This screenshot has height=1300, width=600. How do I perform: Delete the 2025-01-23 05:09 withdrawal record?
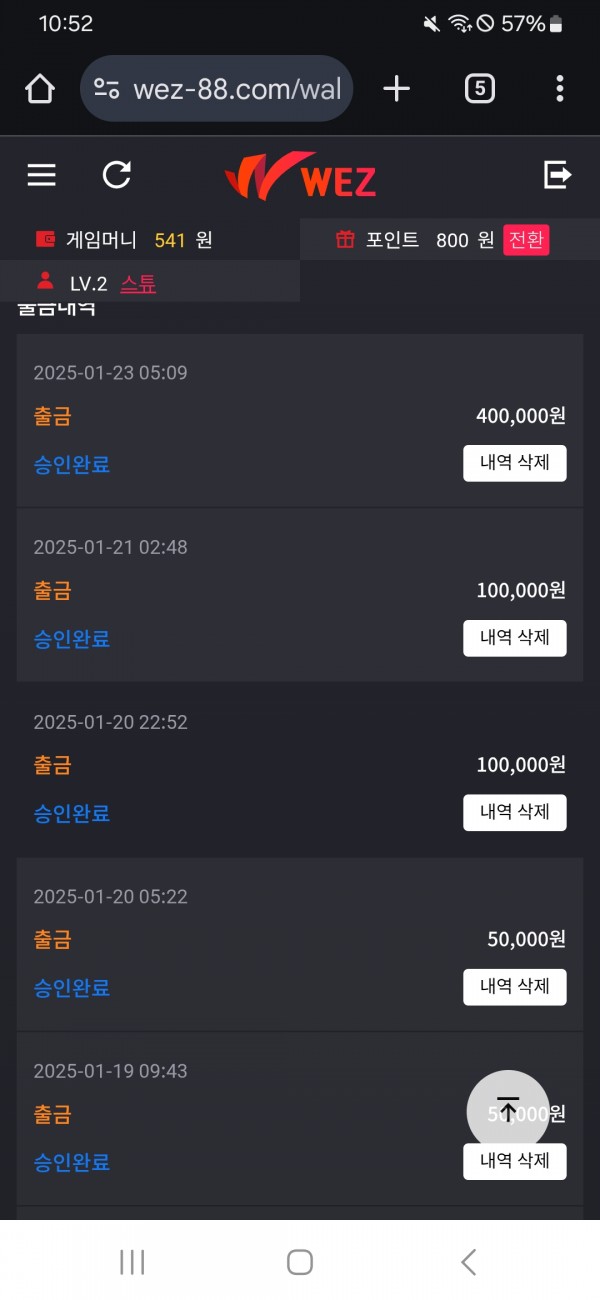click(514, 463)
